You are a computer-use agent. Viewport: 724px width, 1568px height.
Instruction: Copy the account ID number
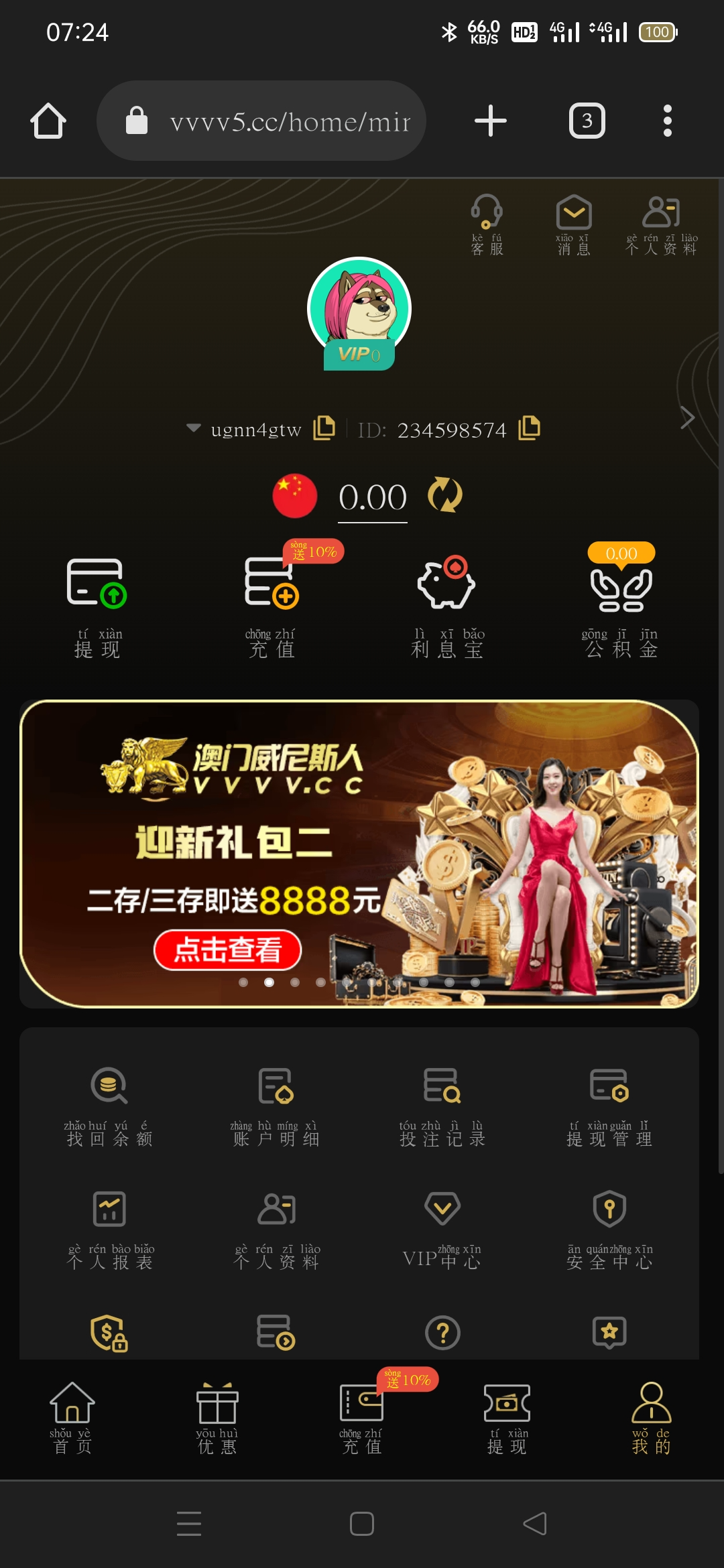[x=529, y=428]
